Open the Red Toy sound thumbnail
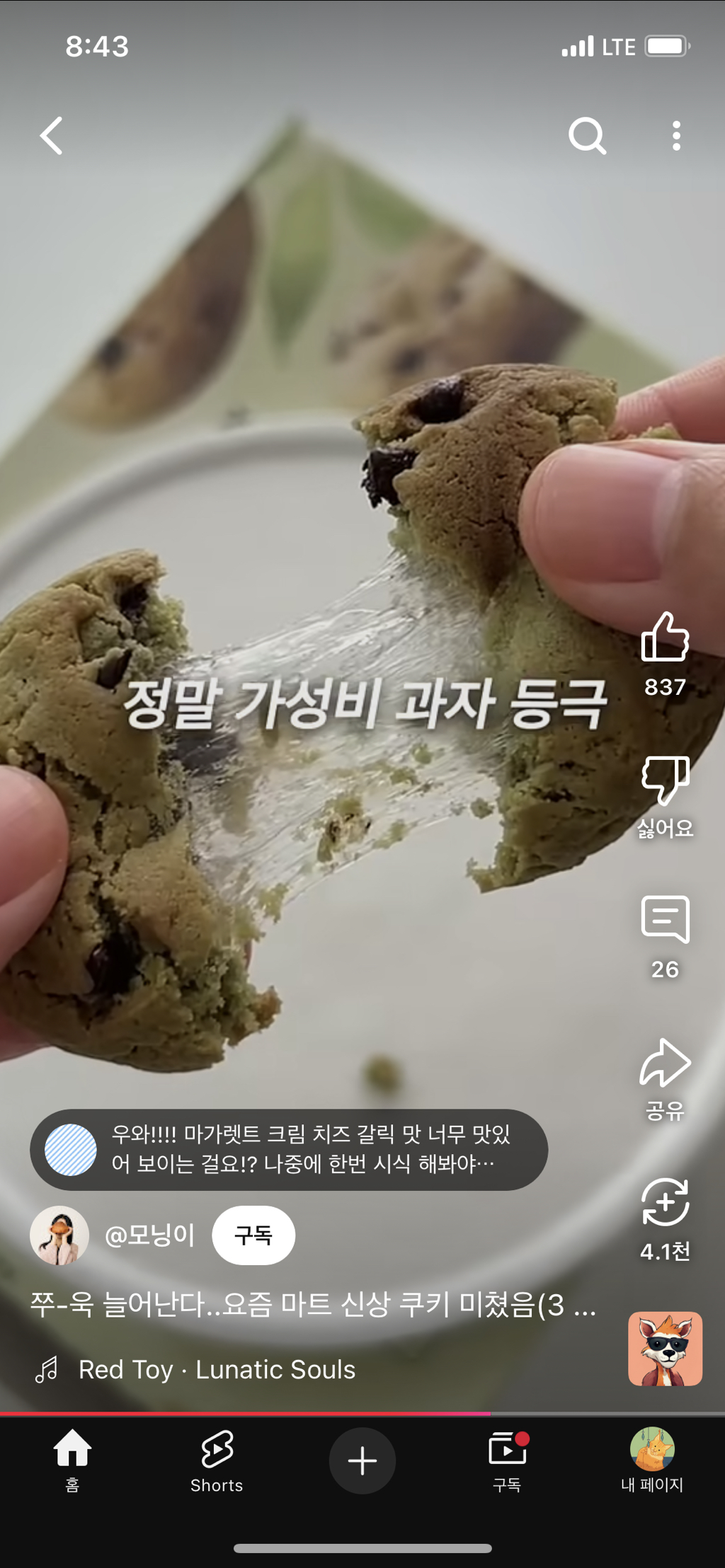The image size is (725, 1568). 665,1349
